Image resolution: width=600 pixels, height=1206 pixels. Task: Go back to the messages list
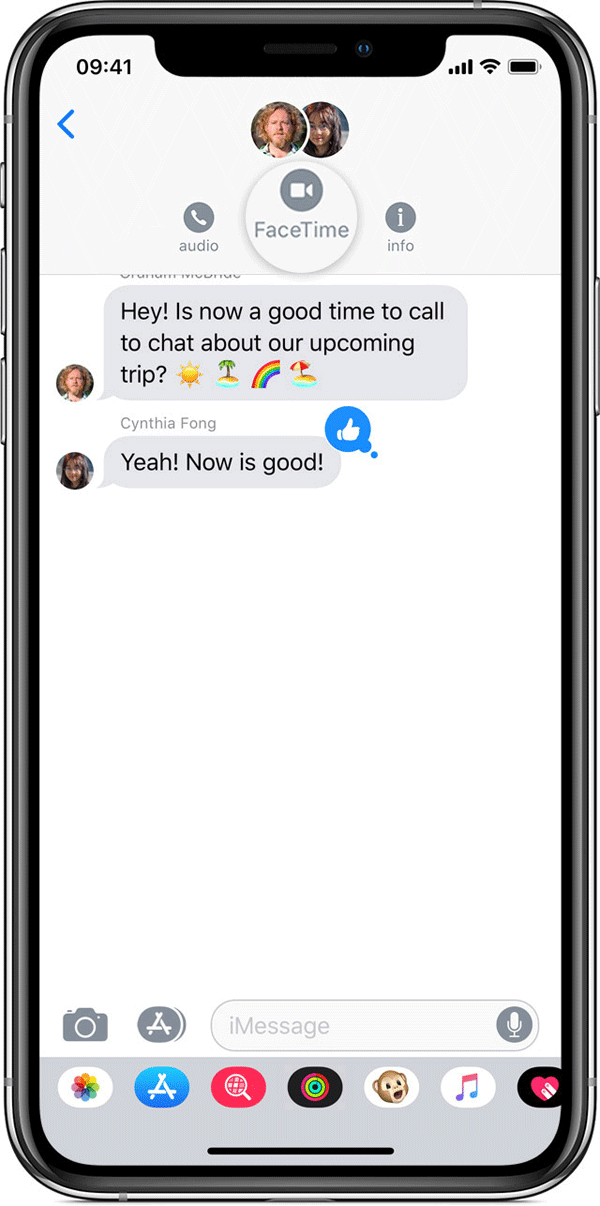coord(67,125)
